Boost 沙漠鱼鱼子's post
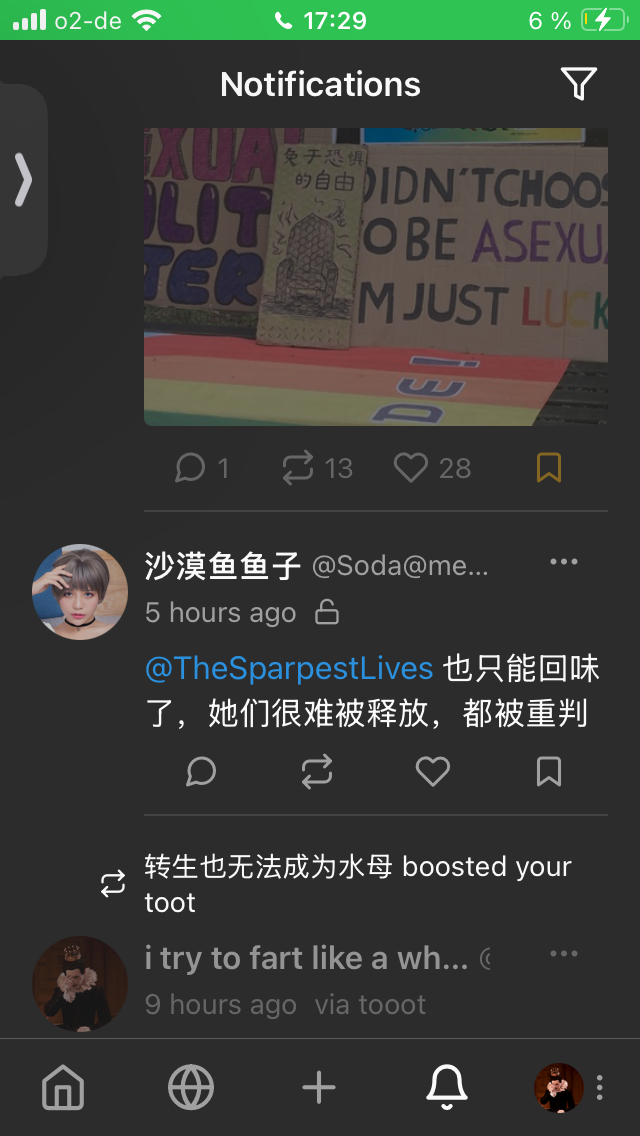Screen dimensions: 640x1136 coord(317,771)
